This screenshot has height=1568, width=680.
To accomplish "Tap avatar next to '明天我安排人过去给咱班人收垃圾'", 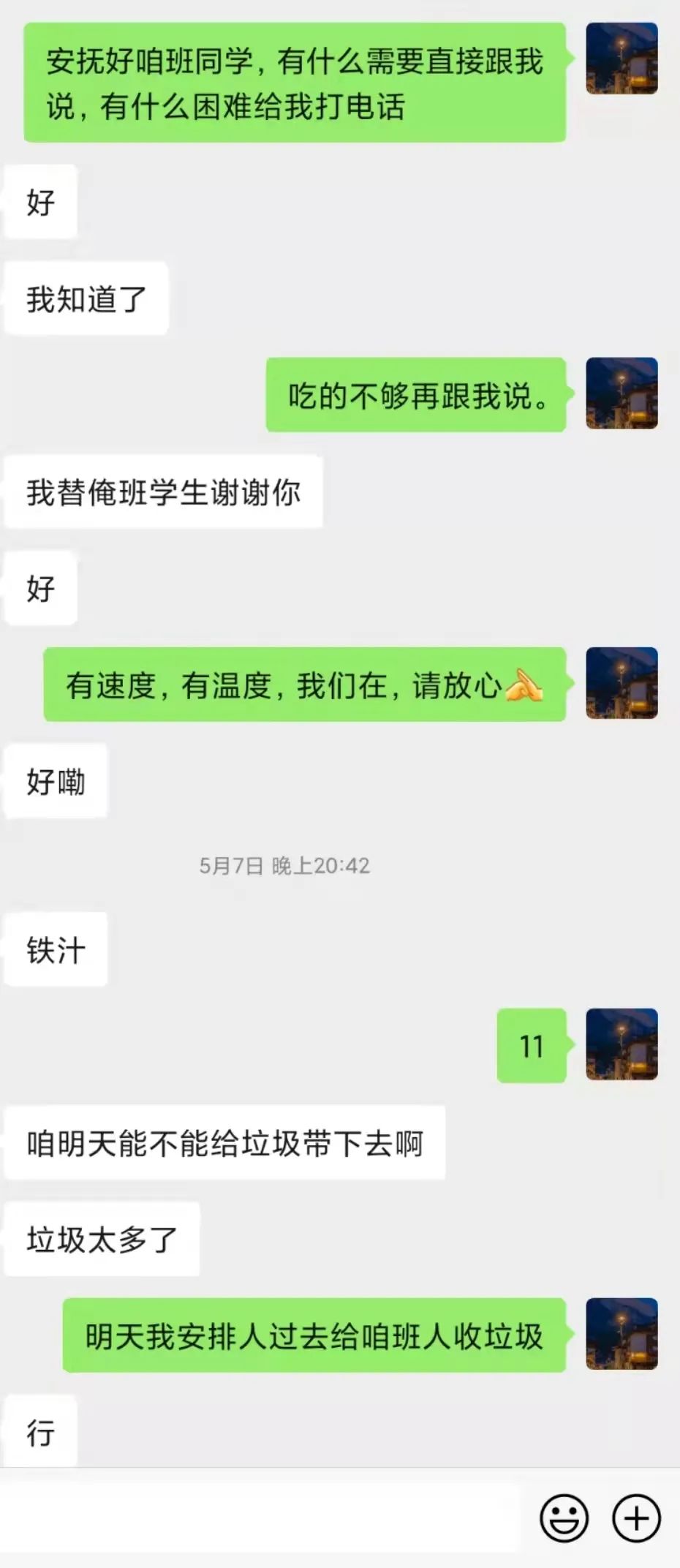I will pos(622,1334).
